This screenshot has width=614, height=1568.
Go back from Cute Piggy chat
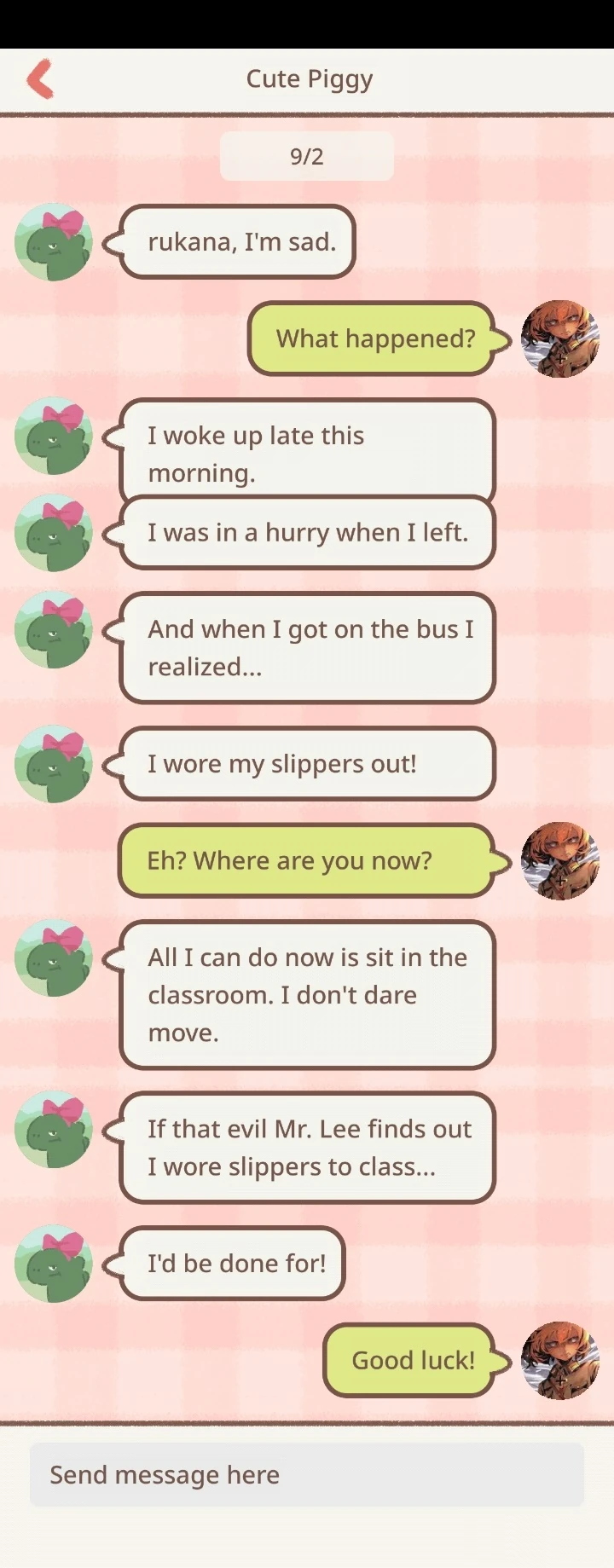click(40, 79)
